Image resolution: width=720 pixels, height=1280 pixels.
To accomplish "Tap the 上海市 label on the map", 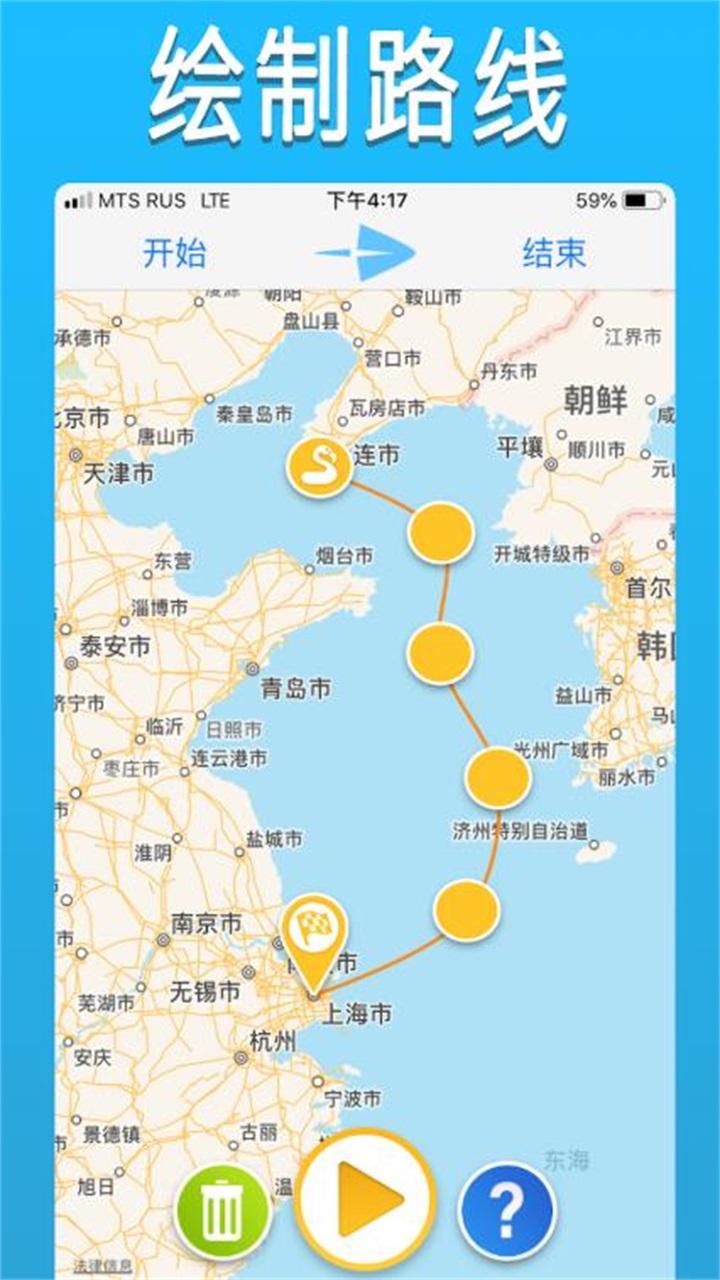I will point(360,1011).
